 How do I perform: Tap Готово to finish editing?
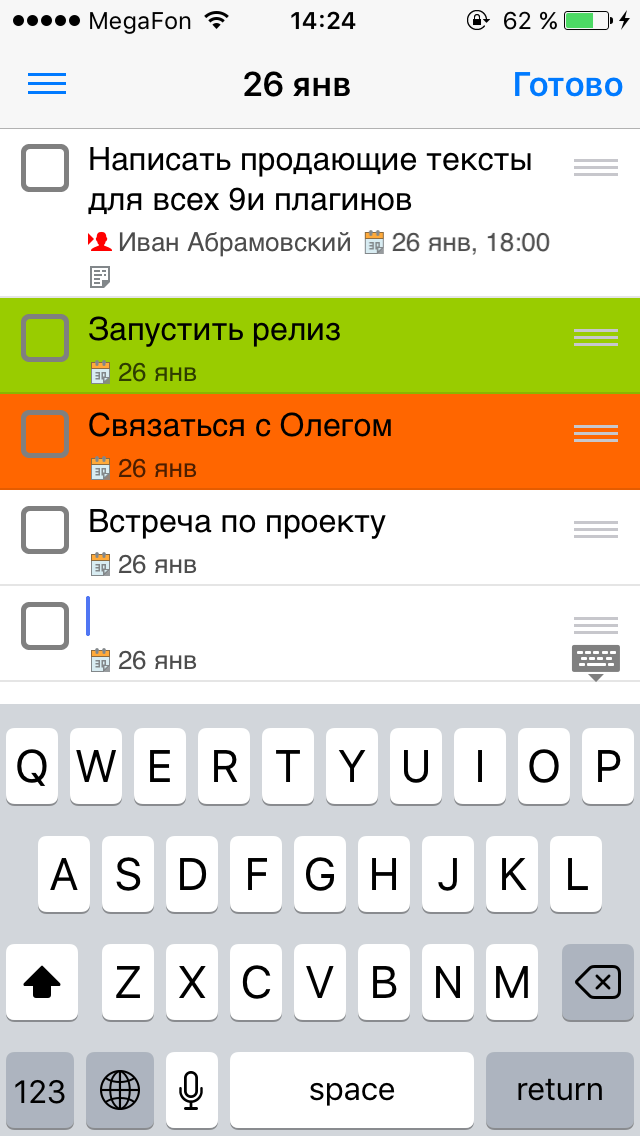pyautogui.click(x=567, y=85)
